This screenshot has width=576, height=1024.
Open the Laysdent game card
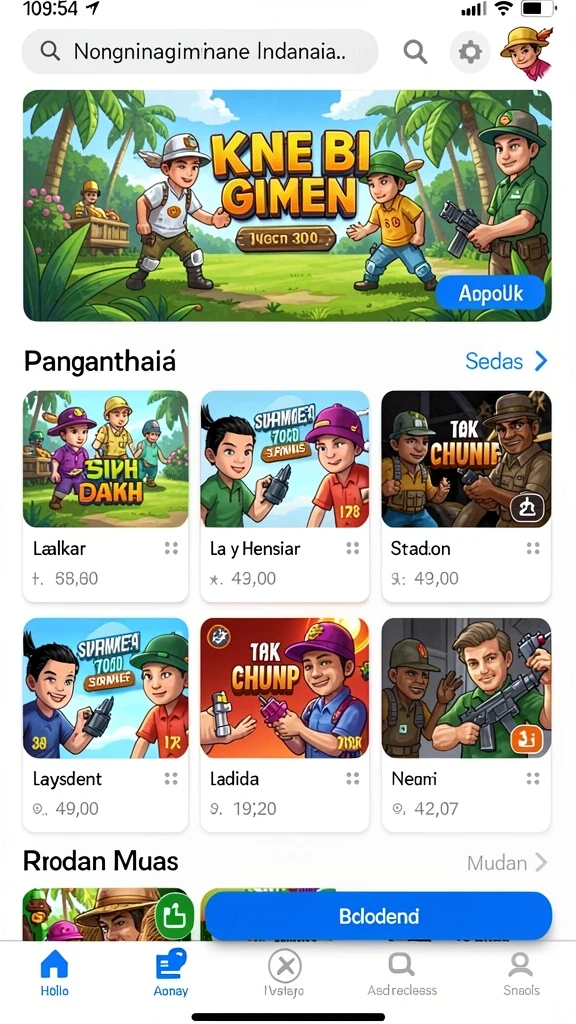point(106,725)
